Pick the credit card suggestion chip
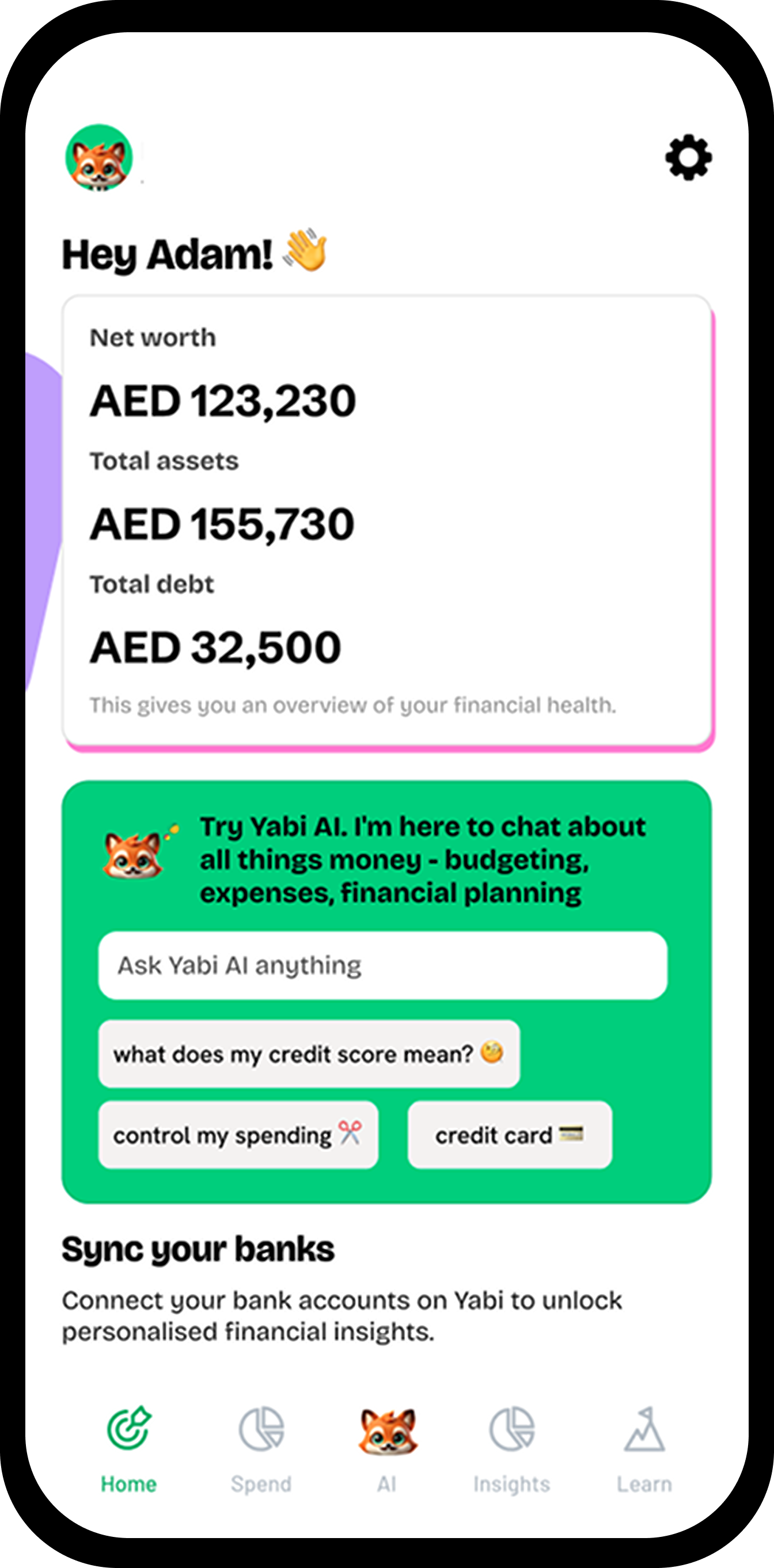The width and height of the screenshot is (774, 1568). tap(510, 1135)
